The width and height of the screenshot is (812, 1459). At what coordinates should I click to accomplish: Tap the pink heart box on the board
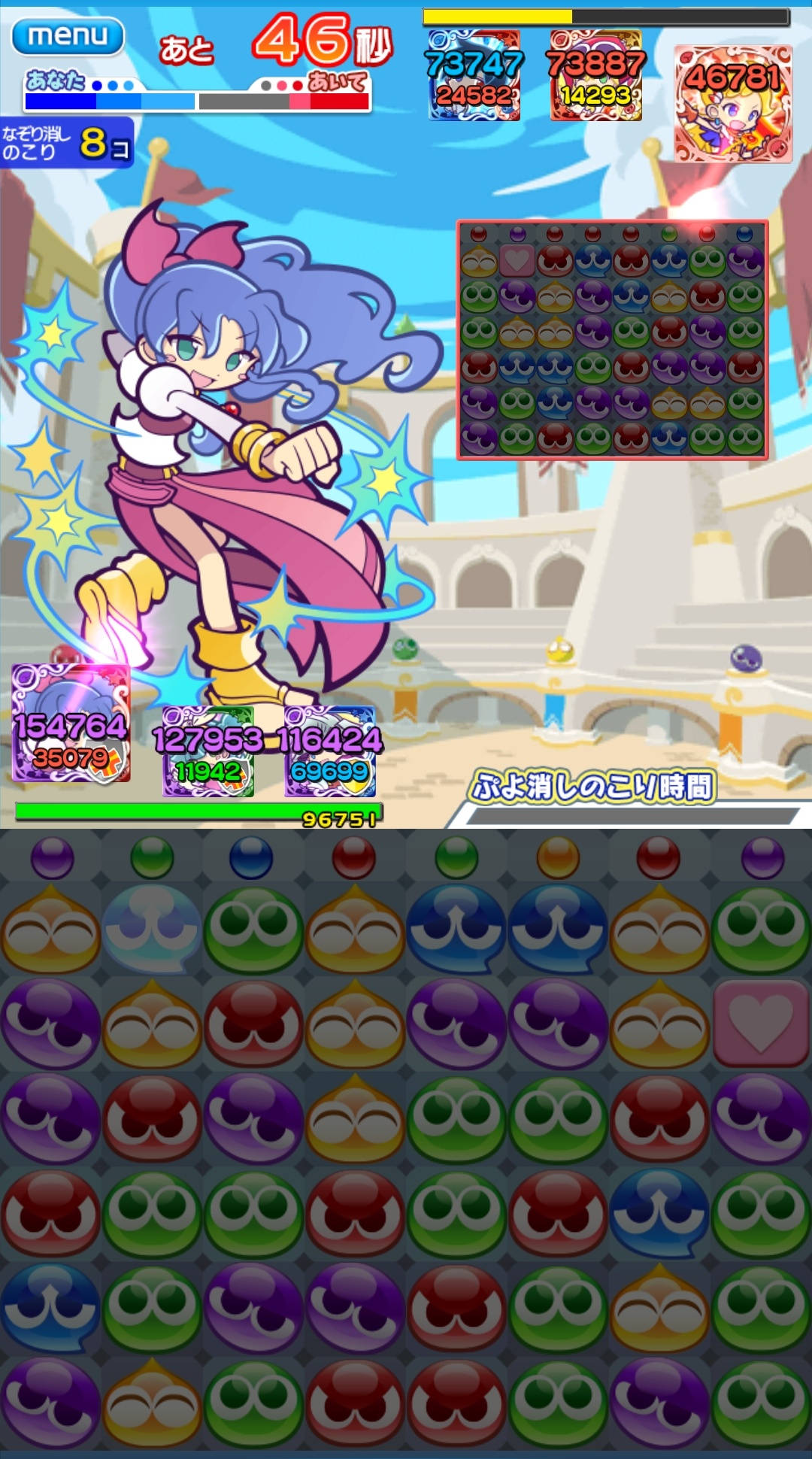point(761,1024)
